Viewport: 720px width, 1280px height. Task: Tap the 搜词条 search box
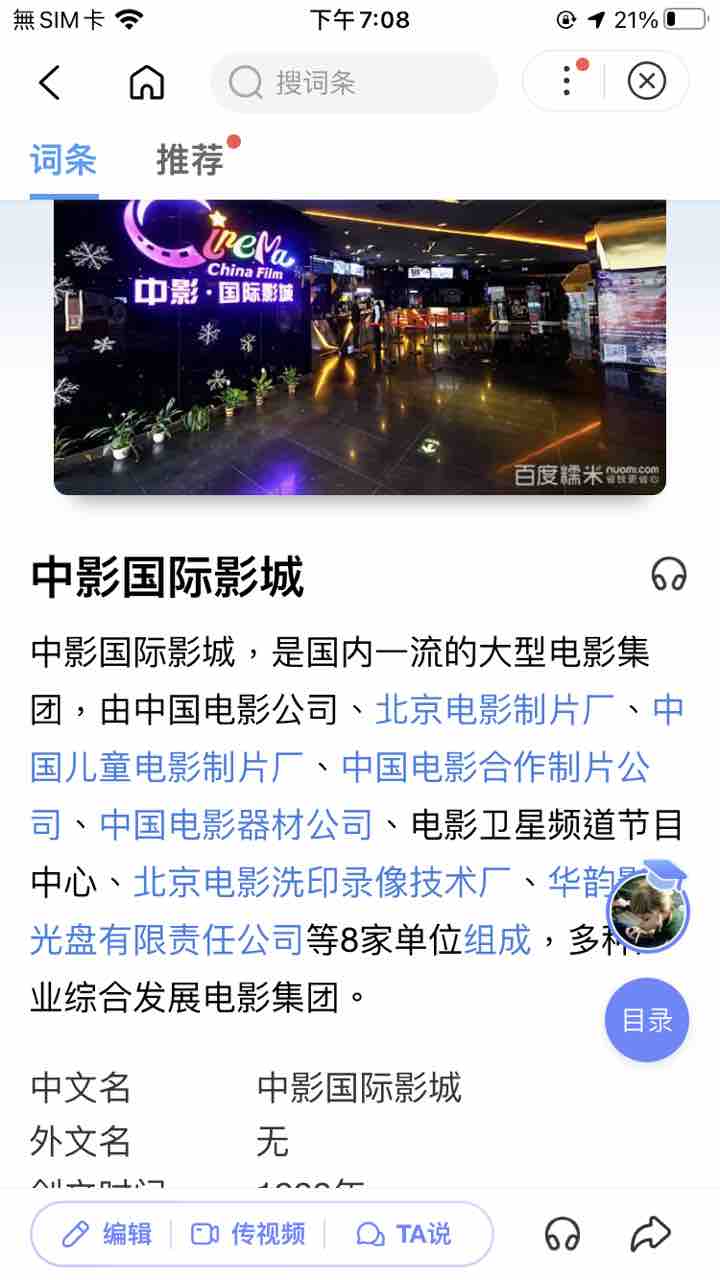coord(353,82)
